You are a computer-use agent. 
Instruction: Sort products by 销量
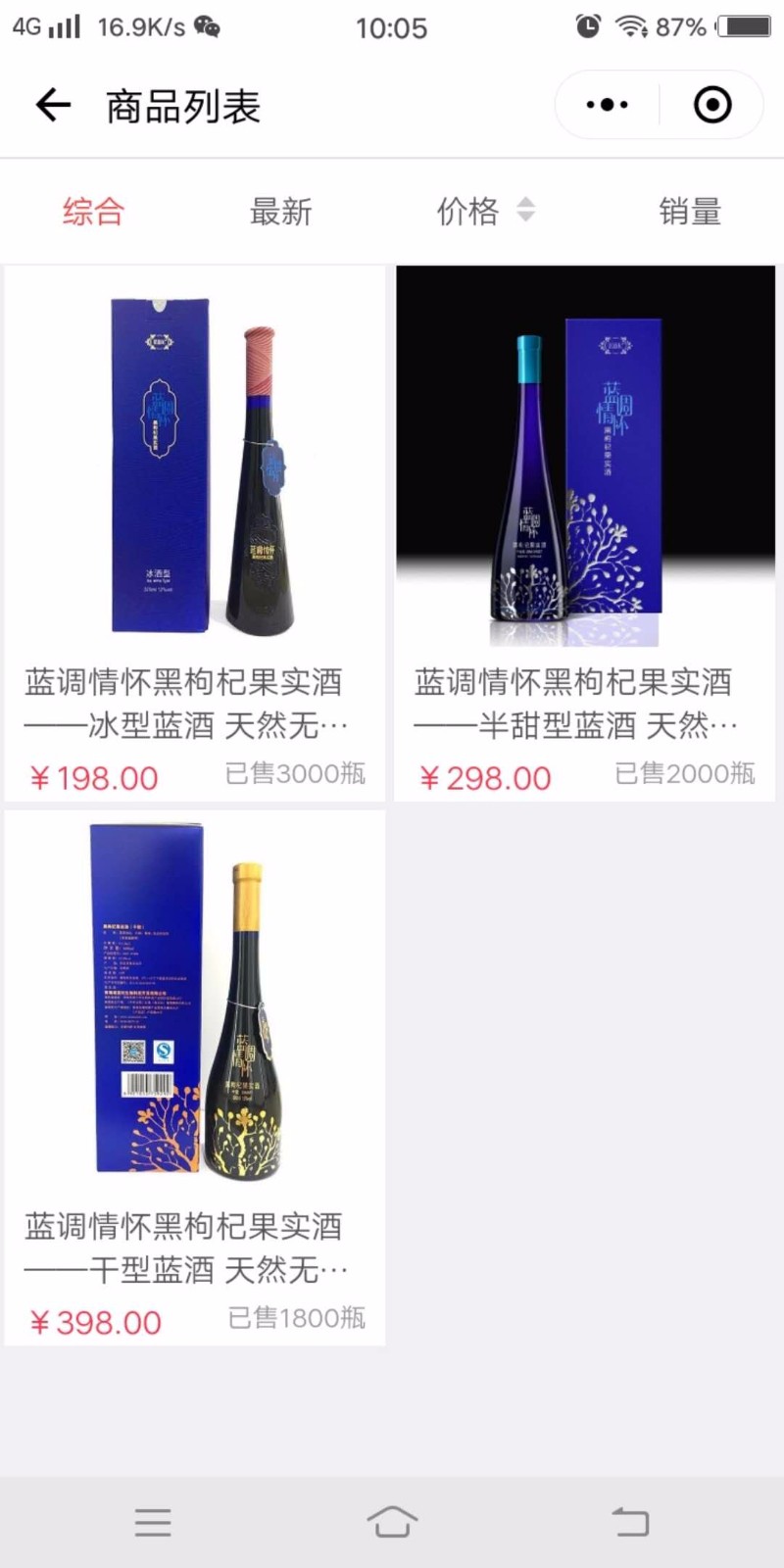[690, 211]
